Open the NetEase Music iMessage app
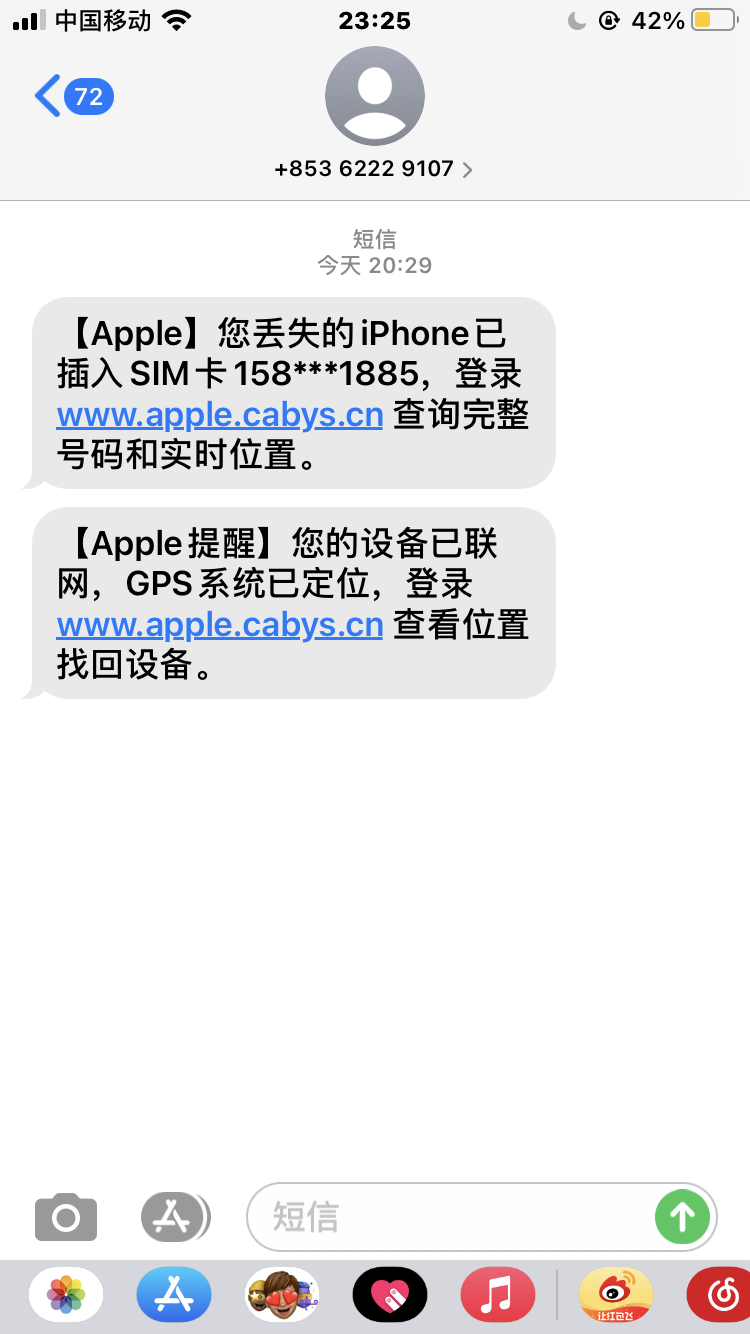 [x=720, y=1295]
